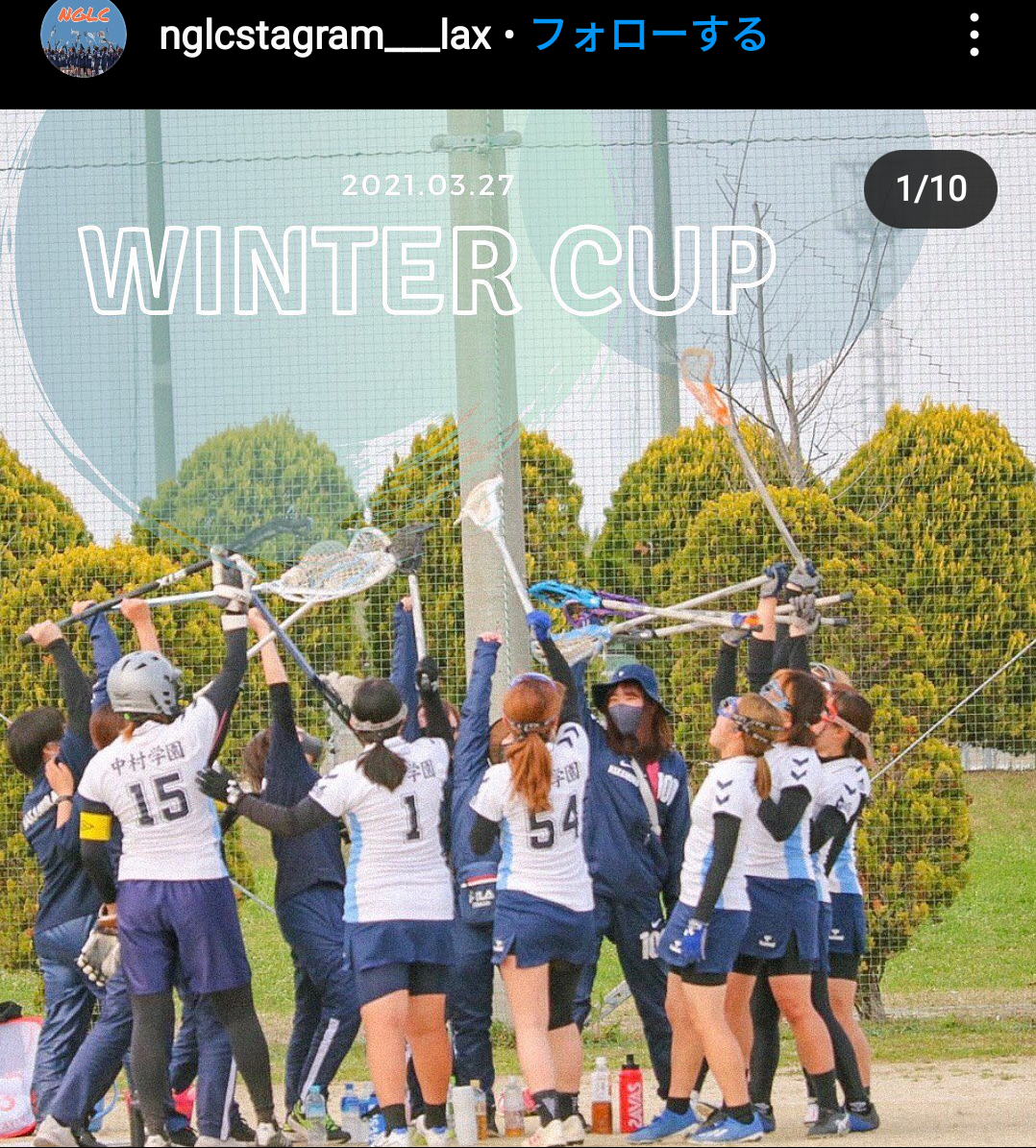Open the Winter Cup post photo
This screenshot has height=1148, width=1036.
click(x=518, y=672)
